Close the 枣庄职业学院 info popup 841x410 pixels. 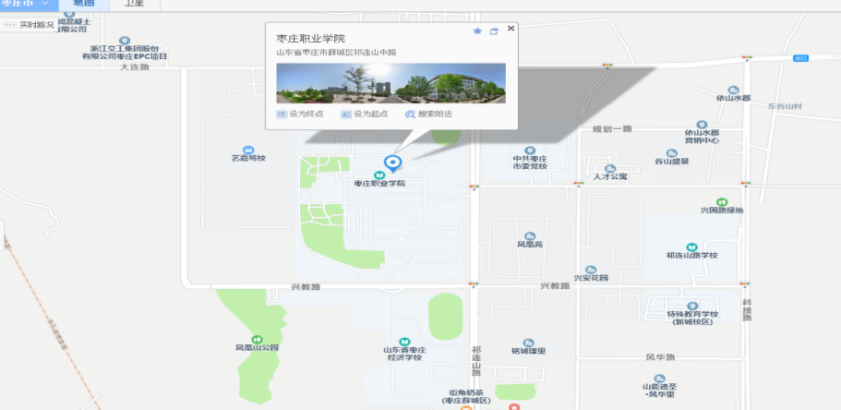pyautogui.click(x=511, y=28)
